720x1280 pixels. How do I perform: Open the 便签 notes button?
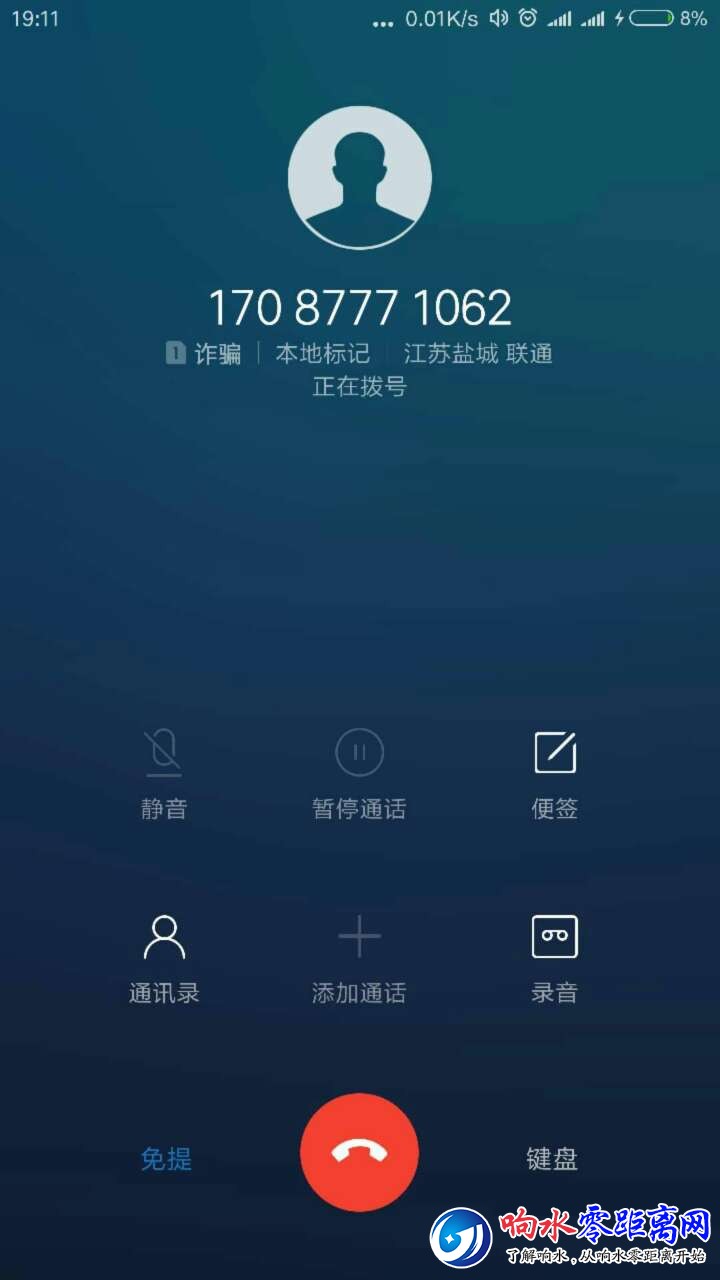[554, 772]
